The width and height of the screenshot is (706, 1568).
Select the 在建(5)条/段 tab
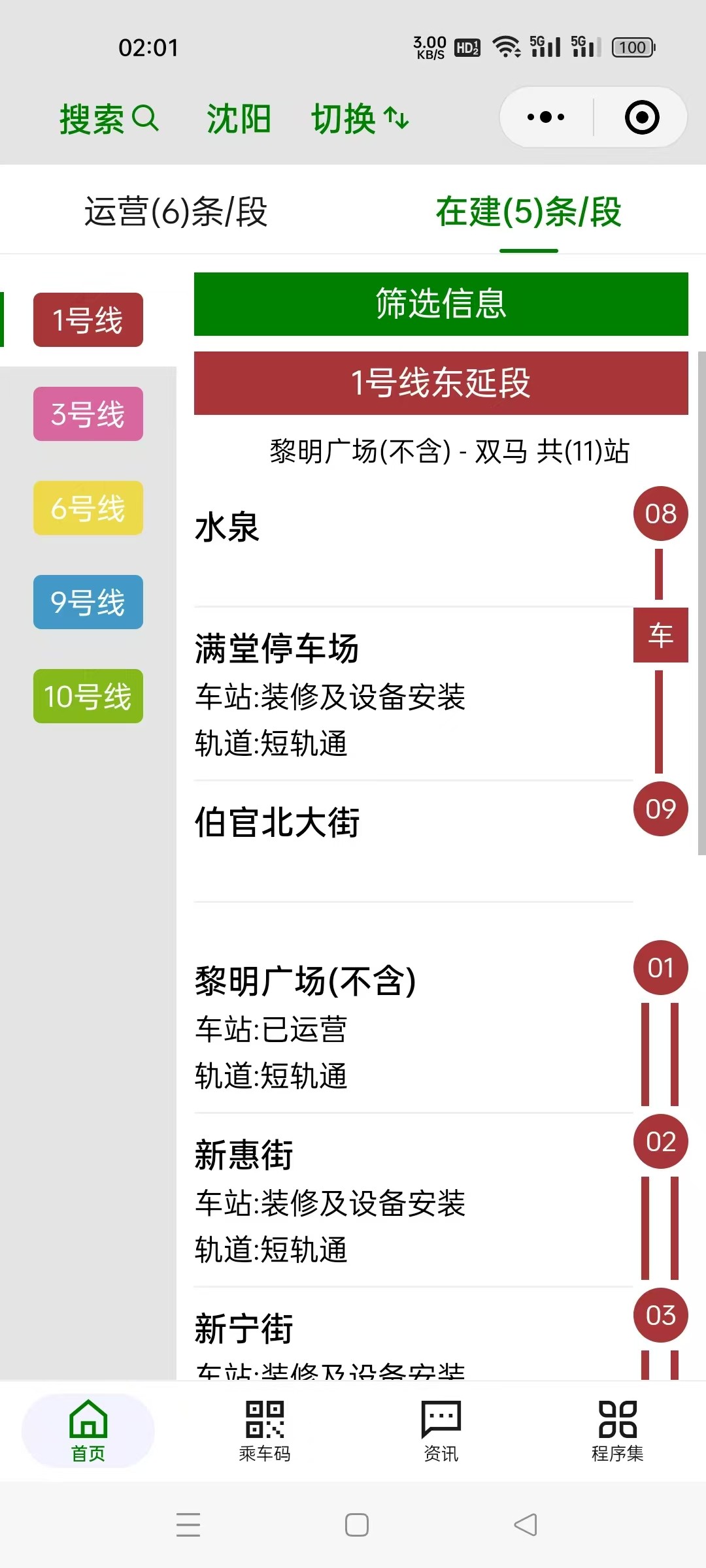[529, 212]
